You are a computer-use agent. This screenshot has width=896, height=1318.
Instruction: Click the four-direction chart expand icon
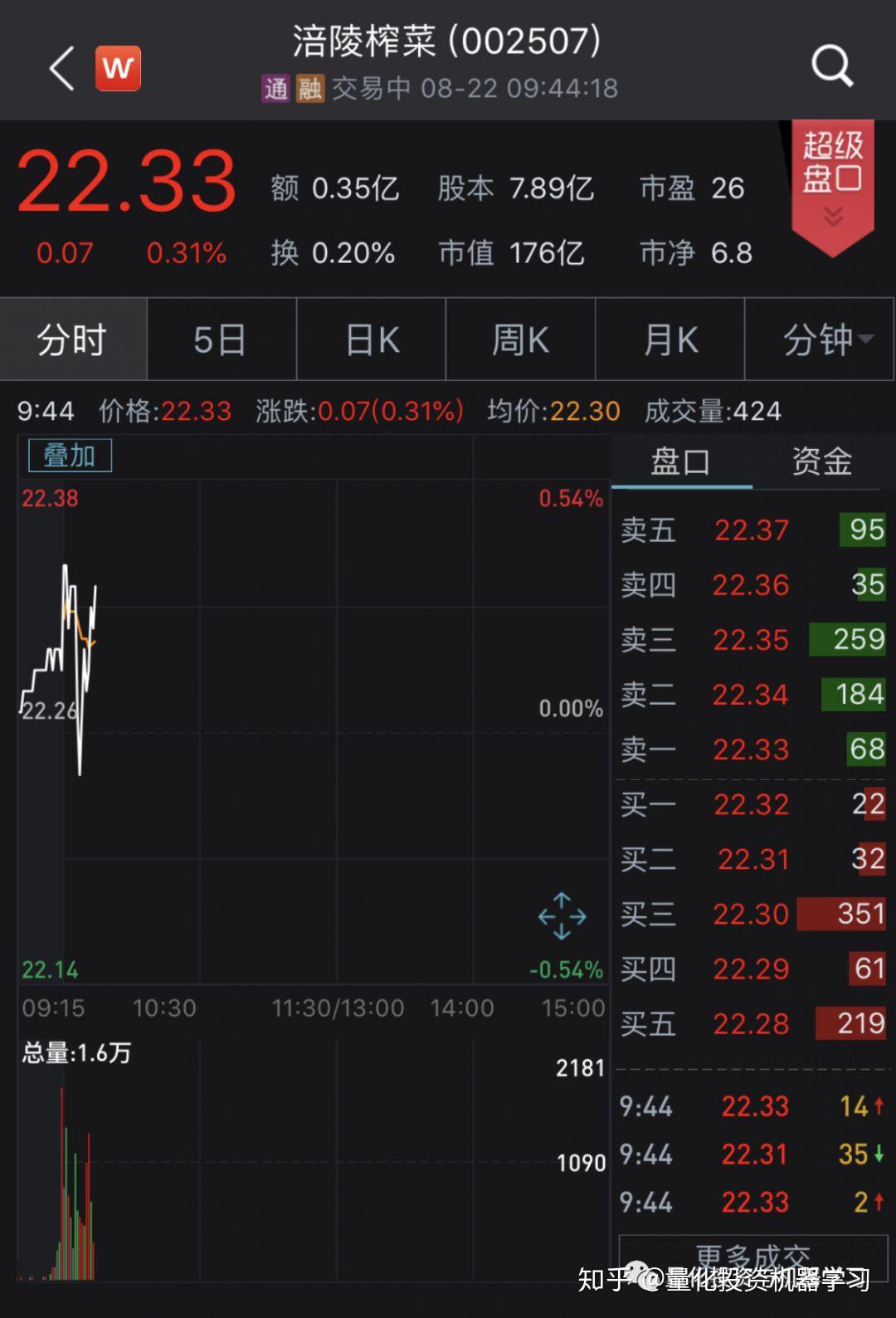[562, 916]
